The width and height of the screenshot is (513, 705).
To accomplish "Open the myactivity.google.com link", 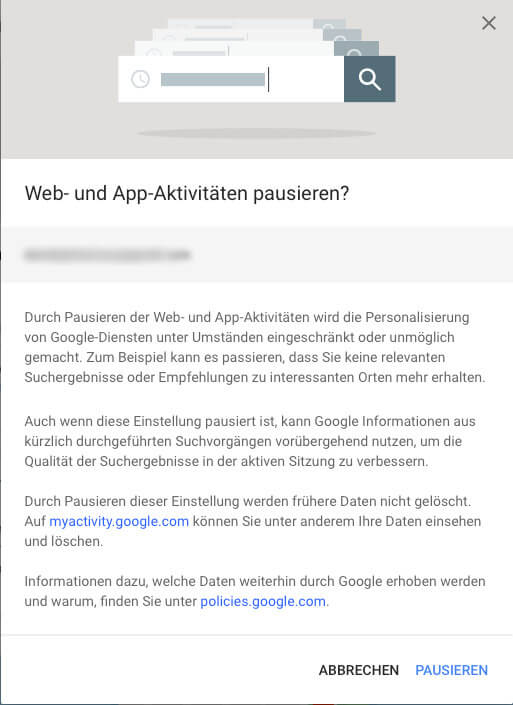I will click(119, 522).
